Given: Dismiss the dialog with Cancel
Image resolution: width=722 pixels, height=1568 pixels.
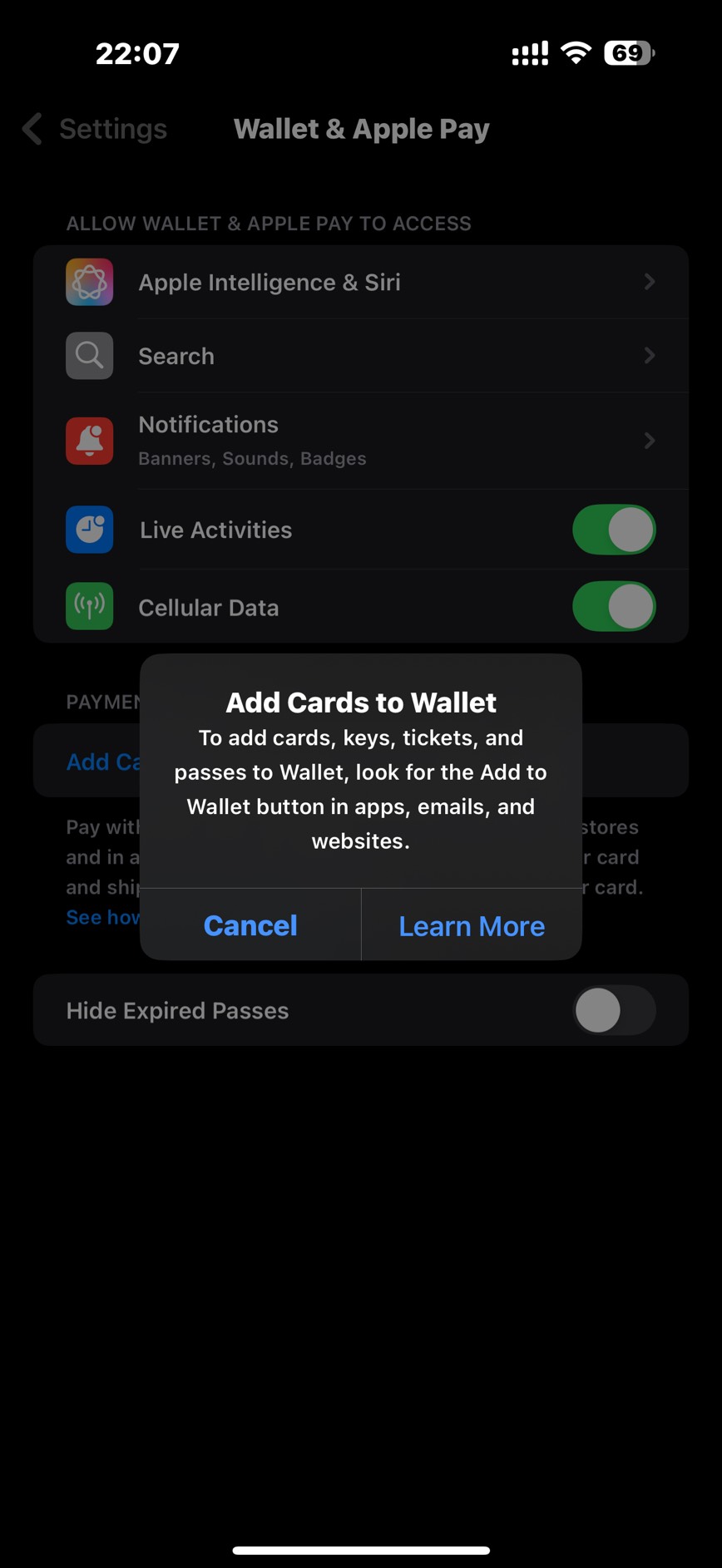Looking at the screenshot, I should 250,925.
